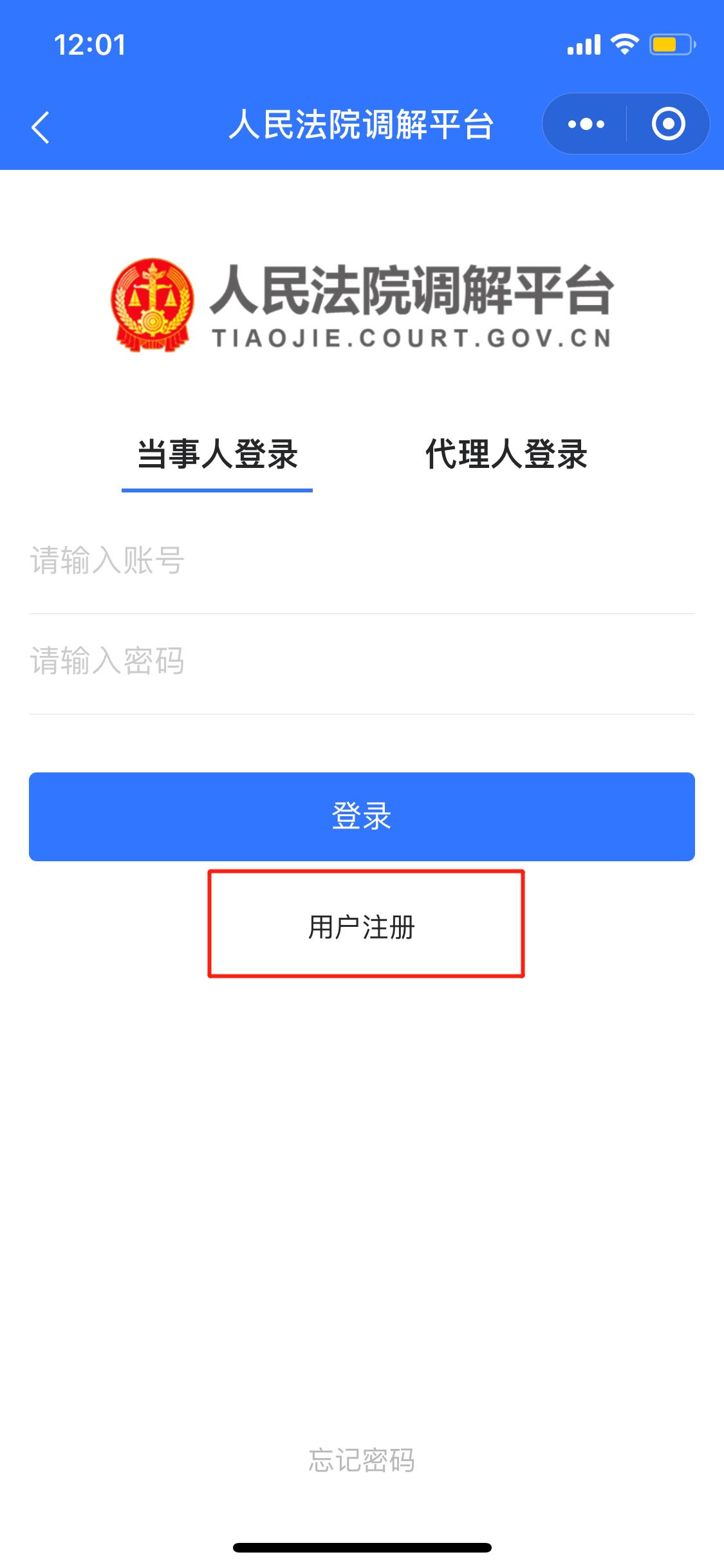Screen dimensions: 724x1568
Task: Switch to the 代理人登录 tab
Action: click(506, 454)
